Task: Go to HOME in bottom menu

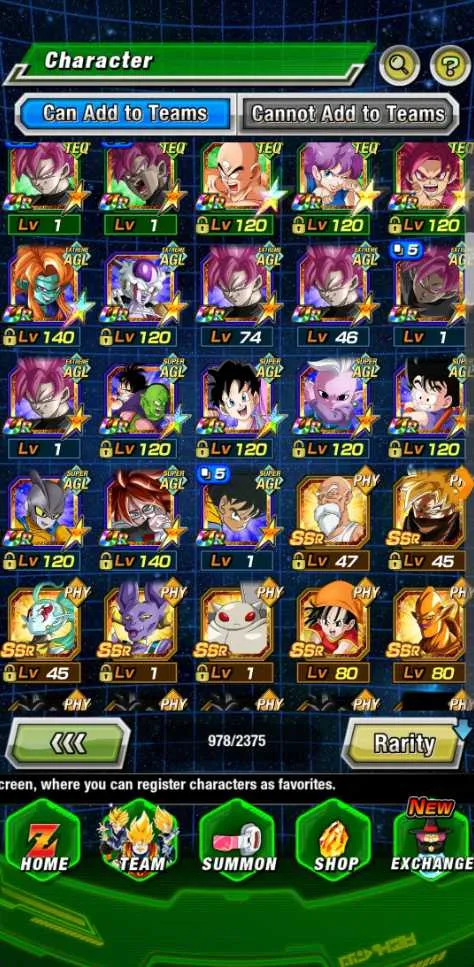Action: [41, 840]
